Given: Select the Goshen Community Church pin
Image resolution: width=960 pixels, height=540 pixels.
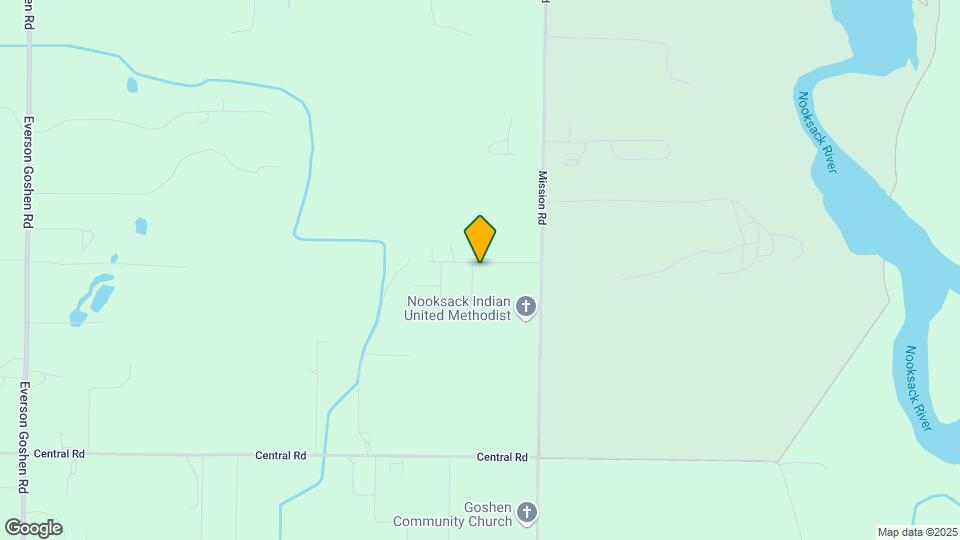Looking at the screenshot, I should click(527, 514).
